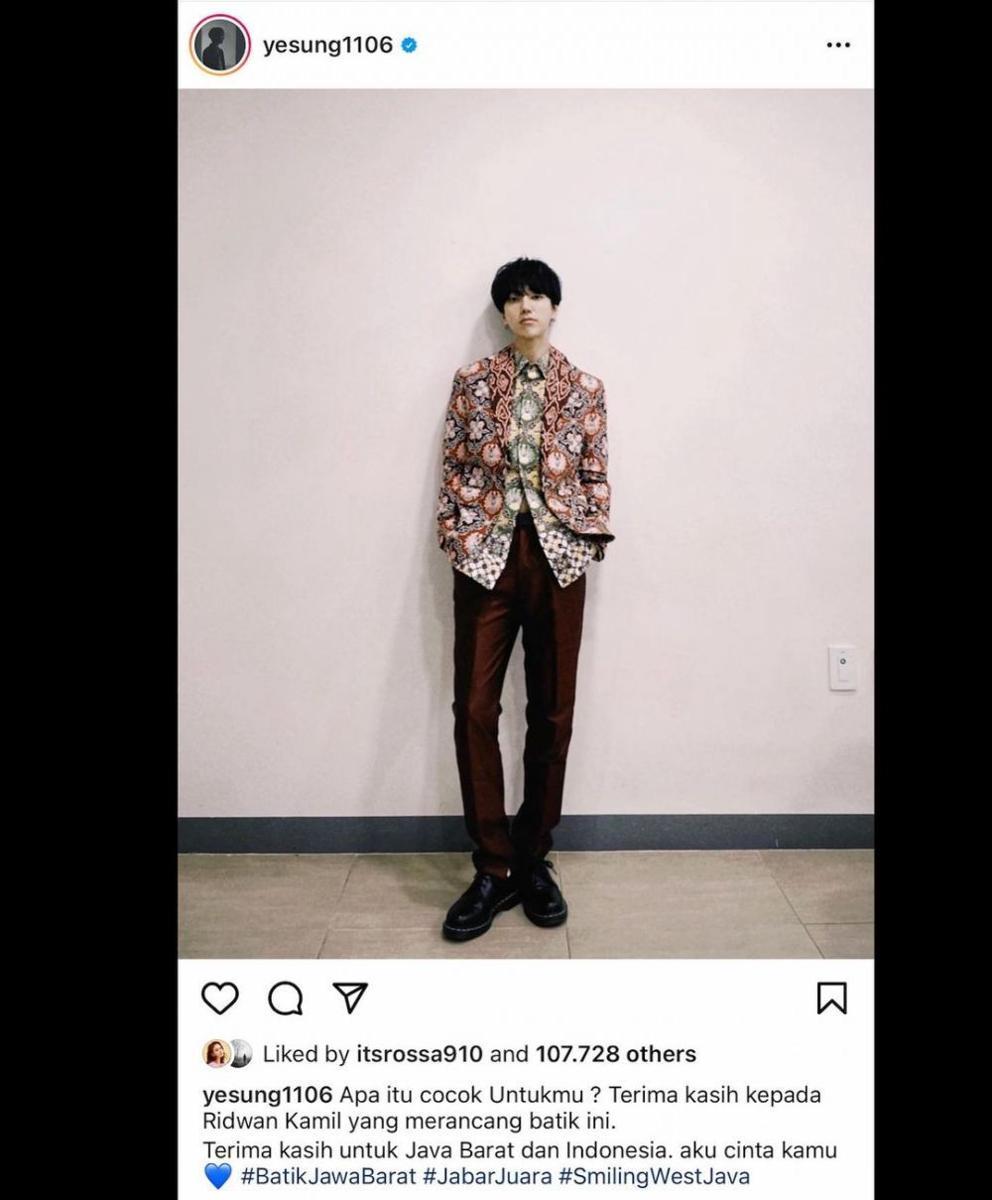Screen dimensions: 992x1200
Task: Open comments with the speech bubble icon
Action: (285, 997)
